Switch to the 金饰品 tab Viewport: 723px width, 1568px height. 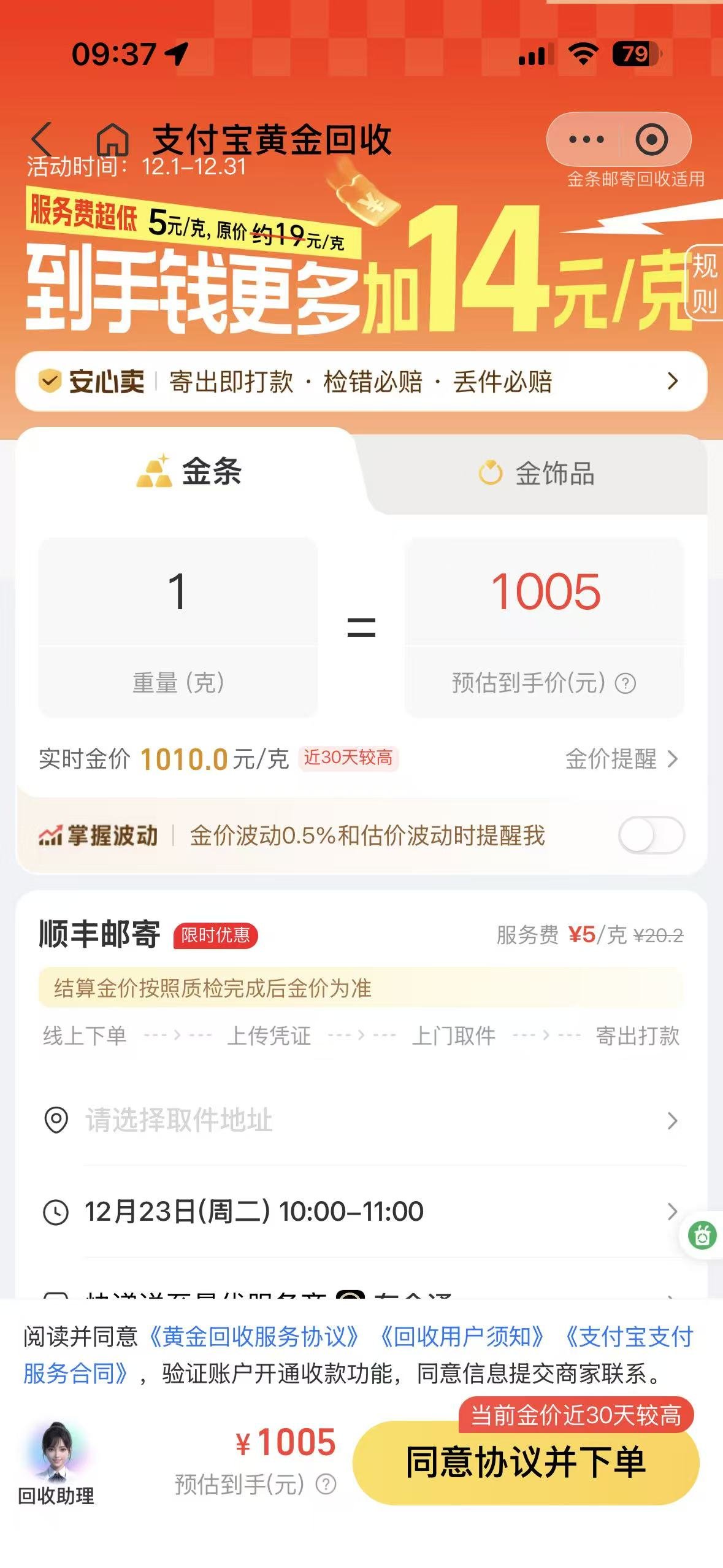[536, 474]
